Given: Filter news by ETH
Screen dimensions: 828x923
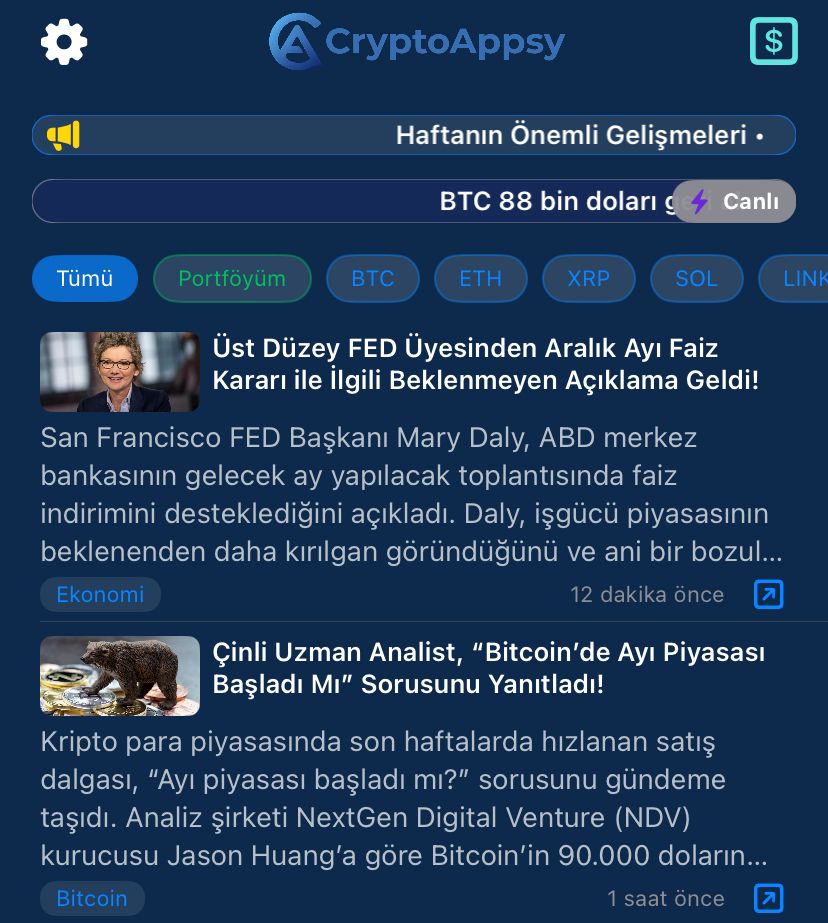Looking at the screenshot, I should click(x=480, y=278).
